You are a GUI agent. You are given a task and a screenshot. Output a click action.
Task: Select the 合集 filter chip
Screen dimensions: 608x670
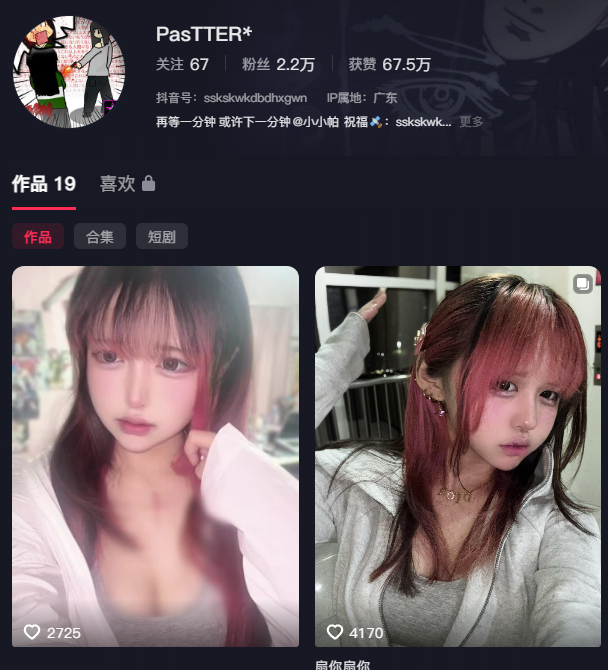coord(100,237)
